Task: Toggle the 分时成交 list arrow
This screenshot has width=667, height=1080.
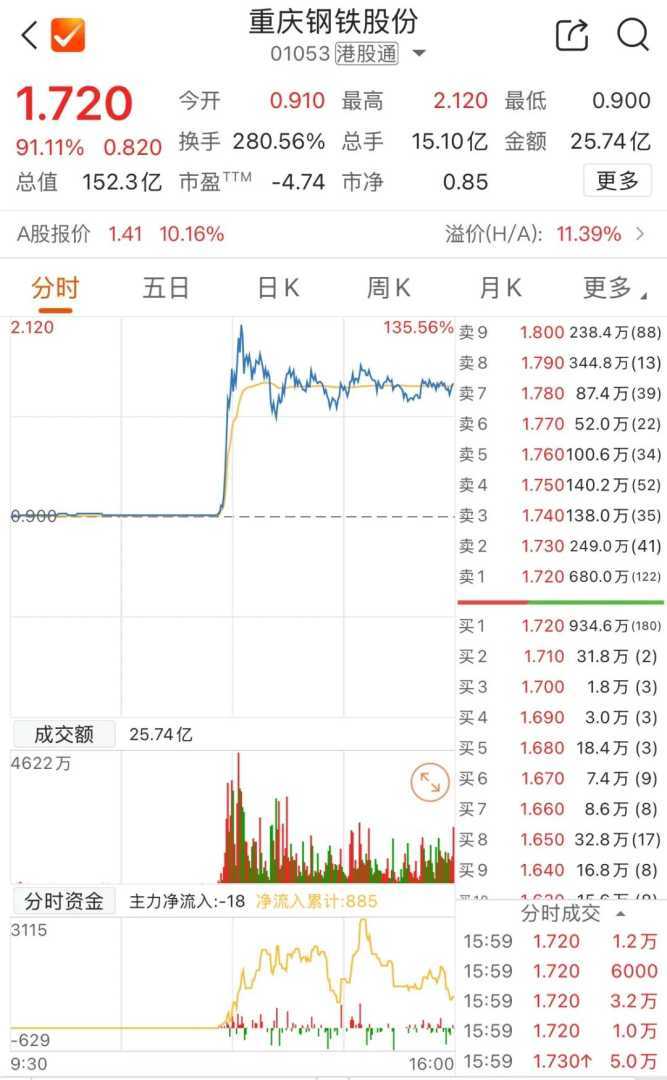Action: (620, 913)
